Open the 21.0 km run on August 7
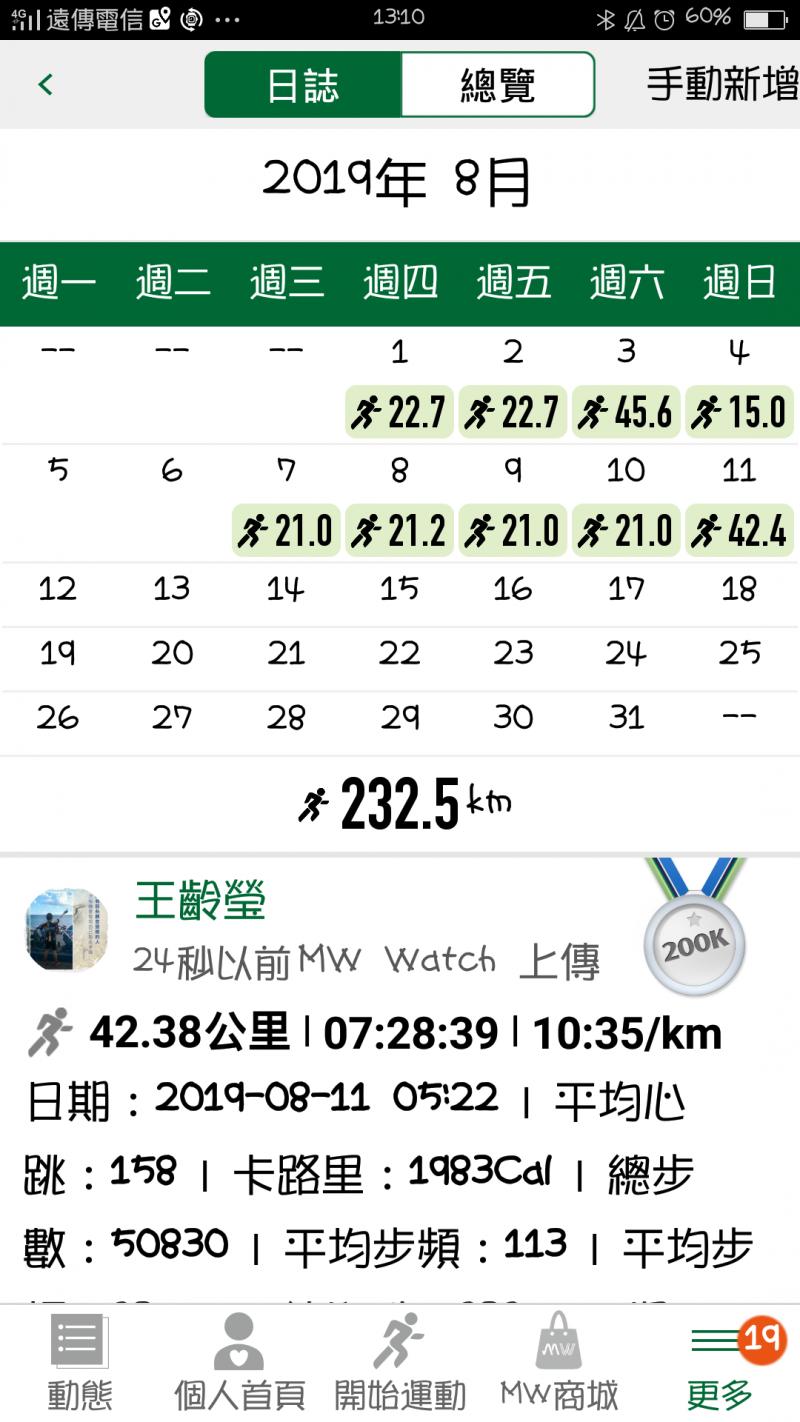800x1422 pixels. tap(286, 531)
